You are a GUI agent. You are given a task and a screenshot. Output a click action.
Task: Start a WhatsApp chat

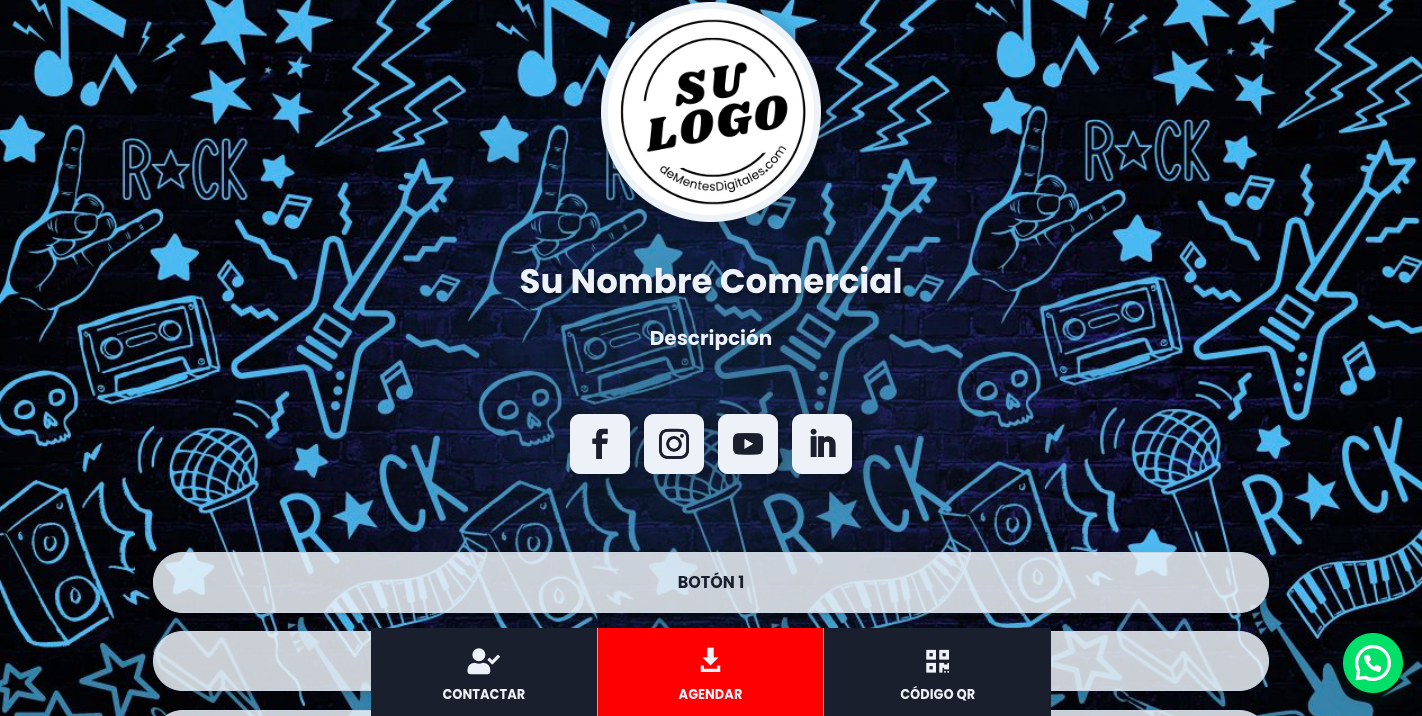1372,663
